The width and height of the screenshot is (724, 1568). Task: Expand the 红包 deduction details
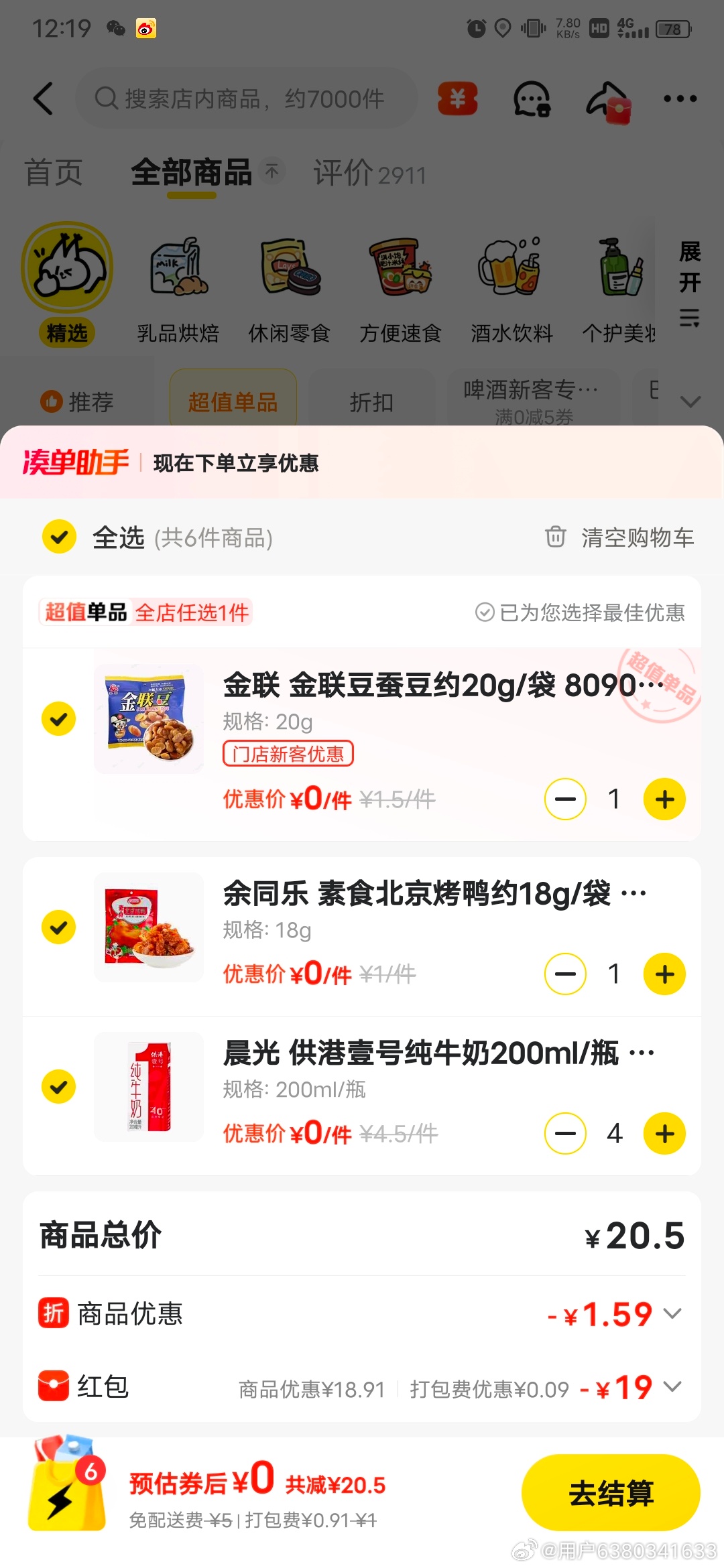(x=672, y=1386)
